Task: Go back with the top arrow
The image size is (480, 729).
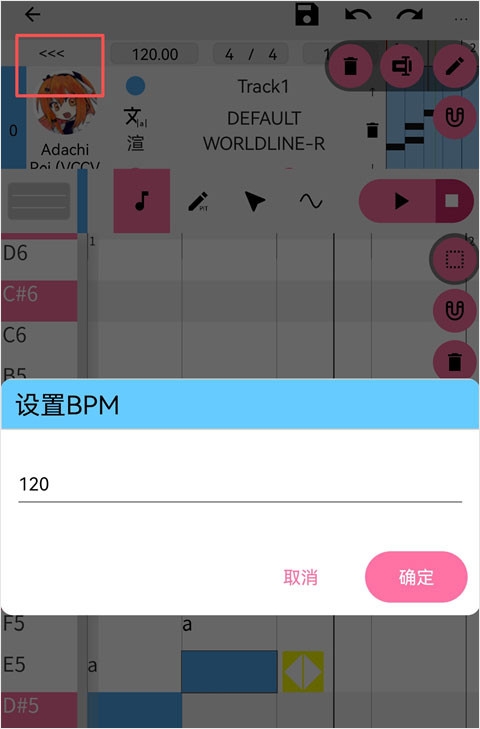Action: click(x=33, y=14)
